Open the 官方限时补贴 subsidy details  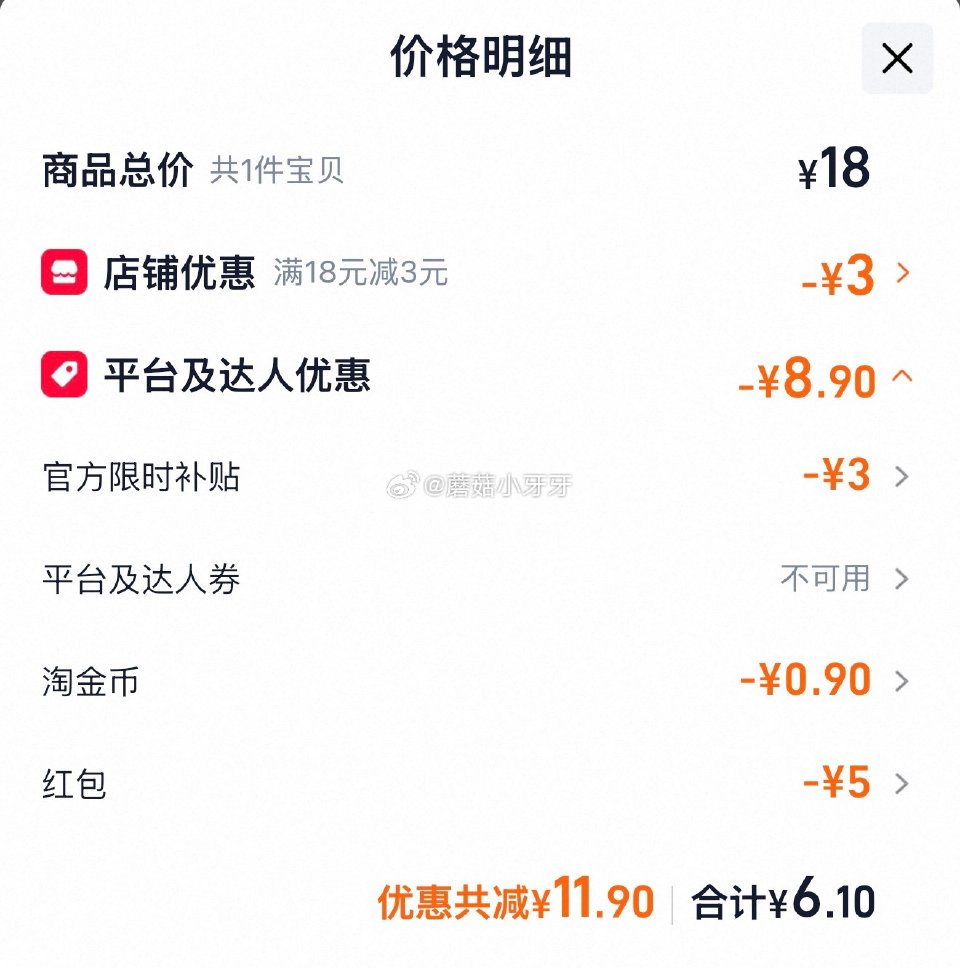coord(905,477)
